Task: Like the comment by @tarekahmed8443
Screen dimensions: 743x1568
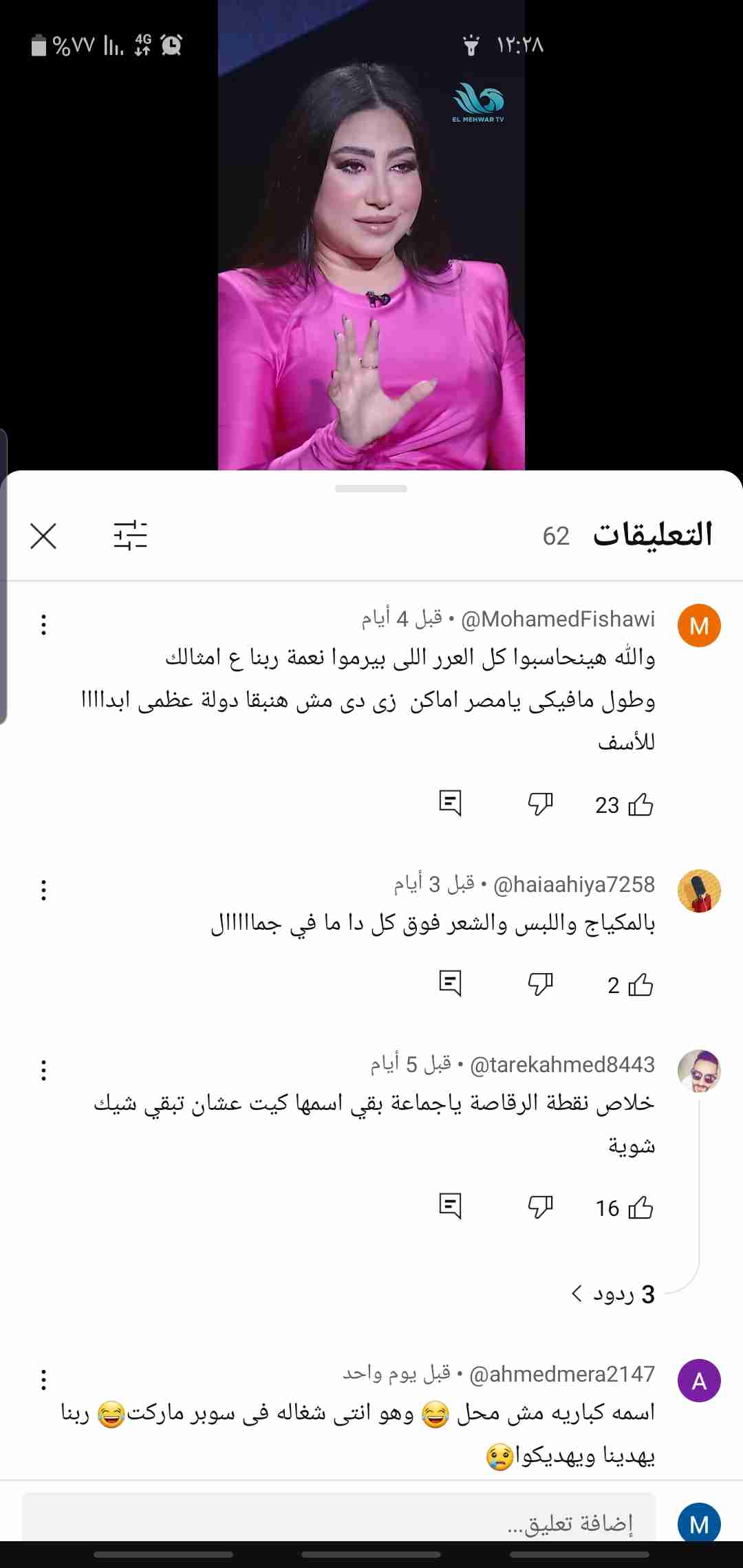Action: coord(640,1208)
